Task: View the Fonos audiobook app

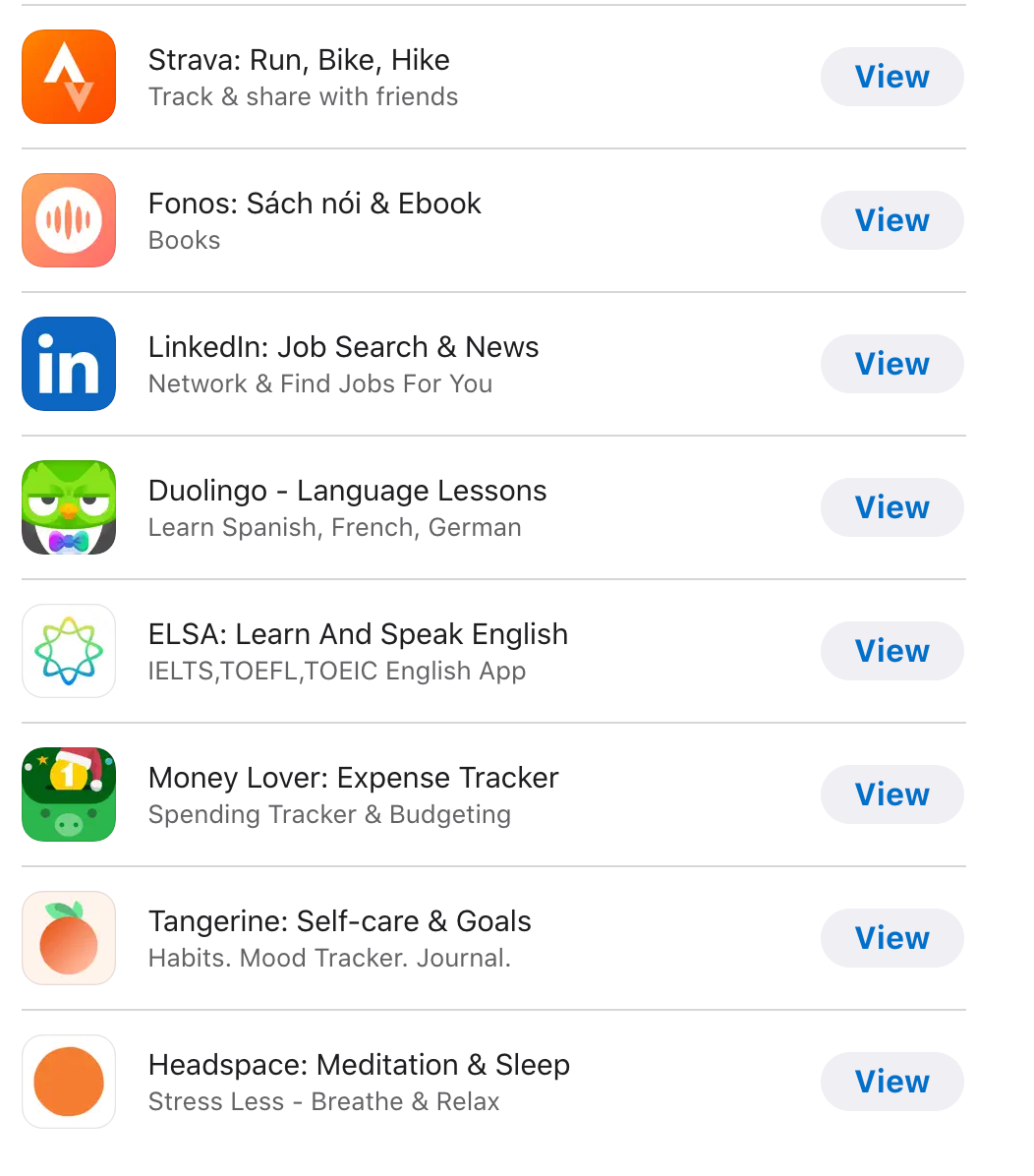Action: 891,220
